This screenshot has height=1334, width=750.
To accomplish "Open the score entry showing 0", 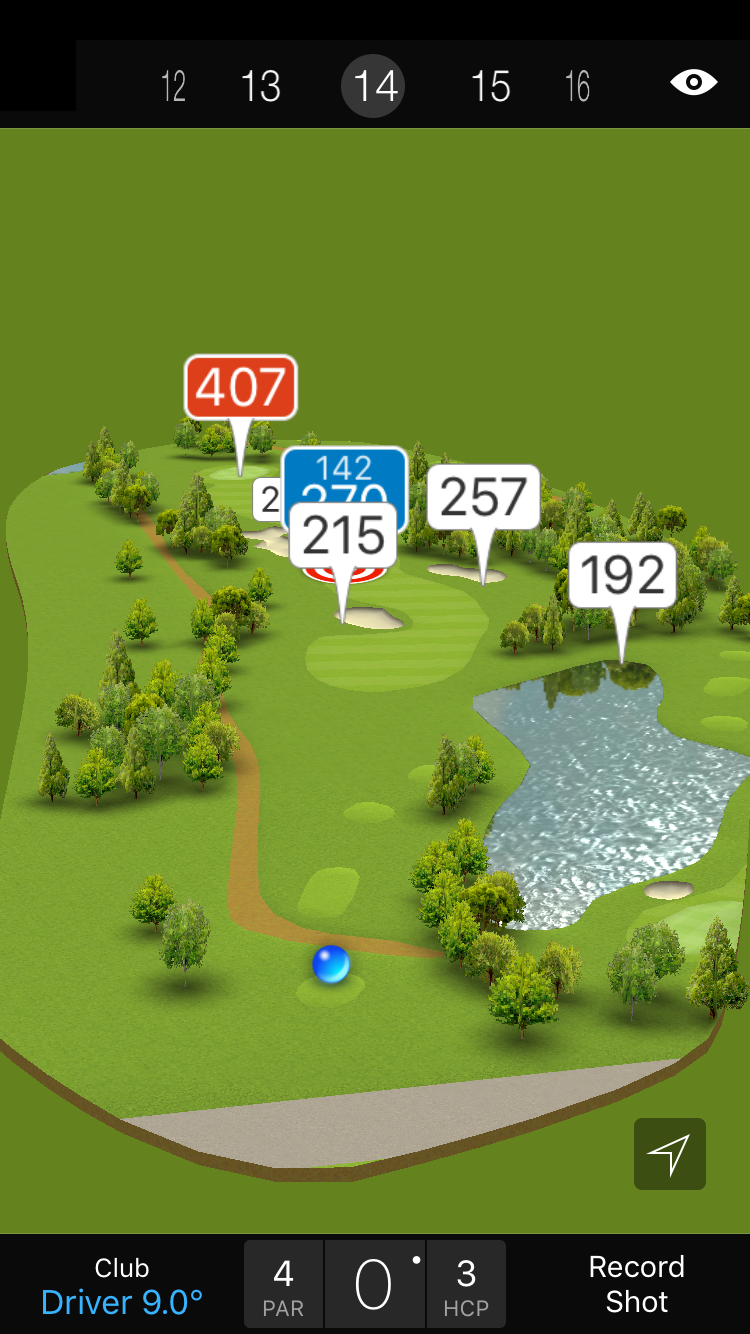I will click(374, 1285).
